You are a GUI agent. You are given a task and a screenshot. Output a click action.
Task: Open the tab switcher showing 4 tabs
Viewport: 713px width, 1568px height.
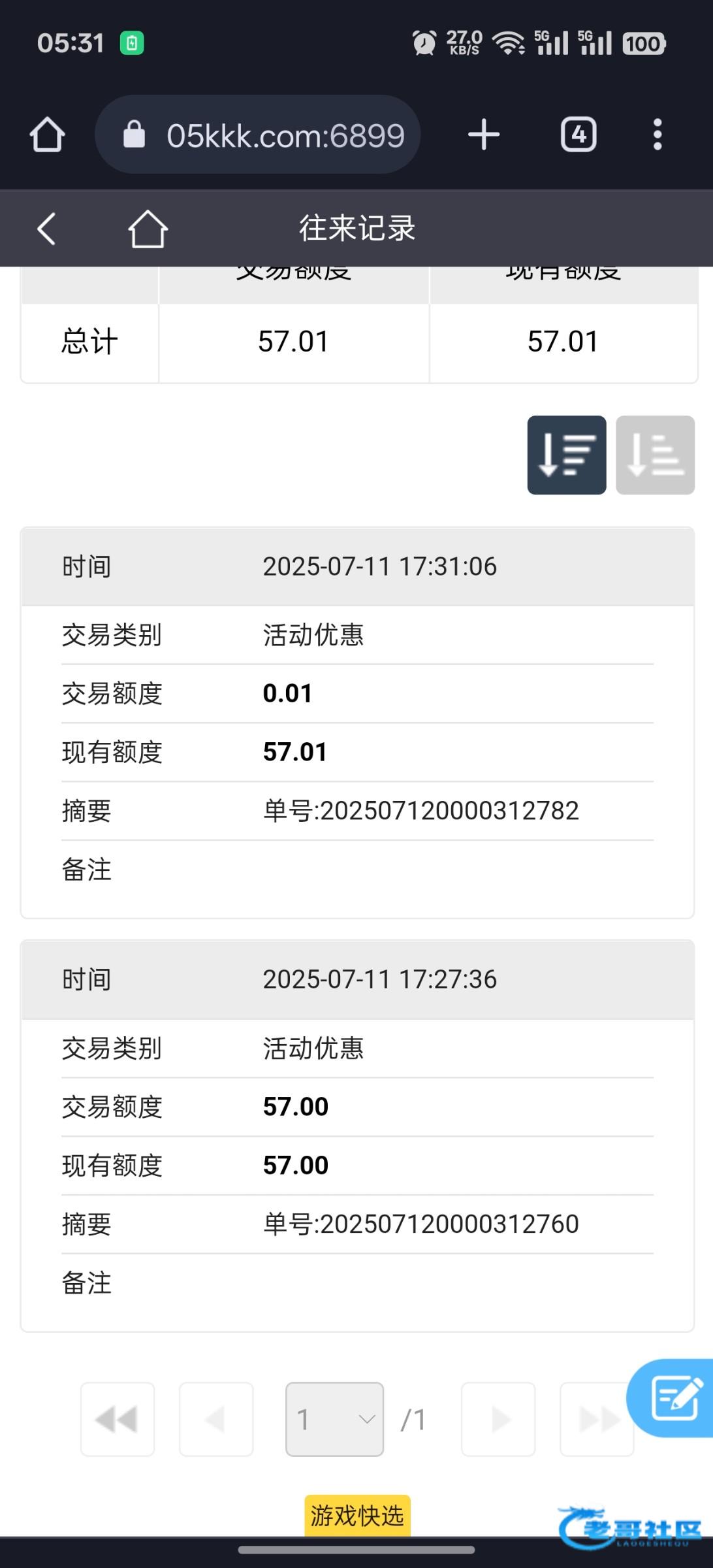[578, 135]
